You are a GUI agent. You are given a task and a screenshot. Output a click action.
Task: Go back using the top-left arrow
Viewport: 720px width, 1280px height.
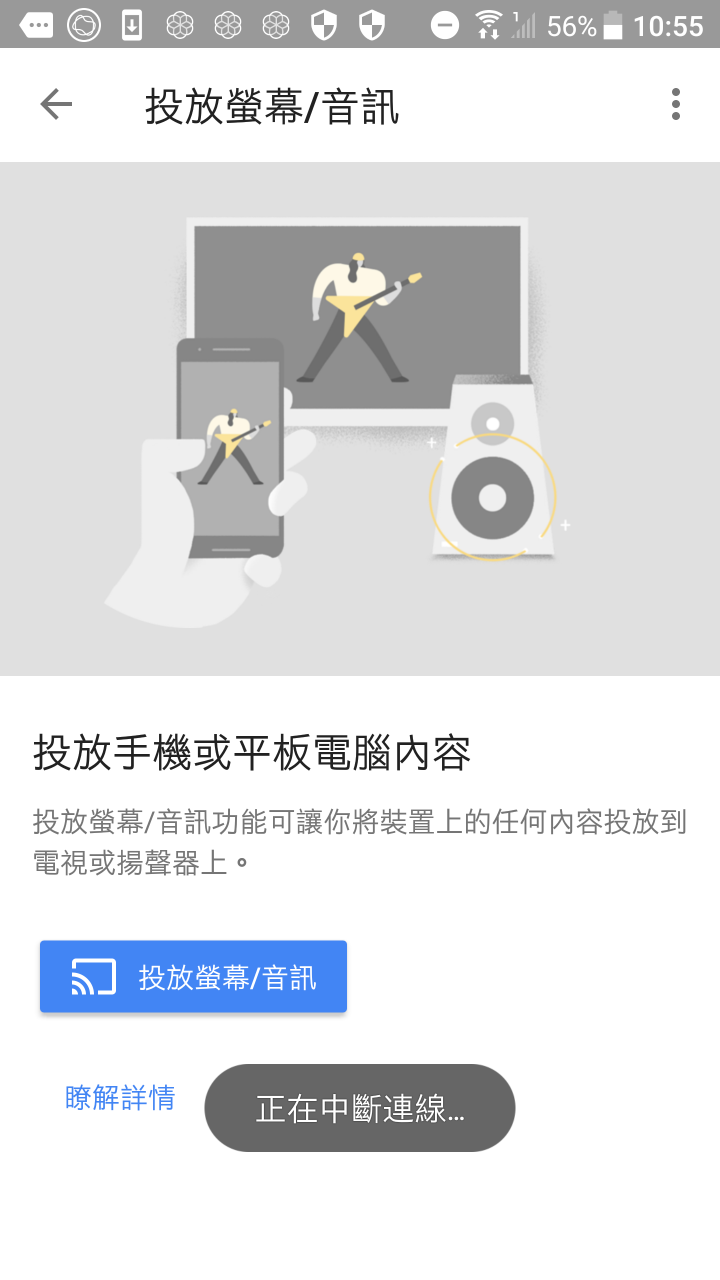[56, 104]
